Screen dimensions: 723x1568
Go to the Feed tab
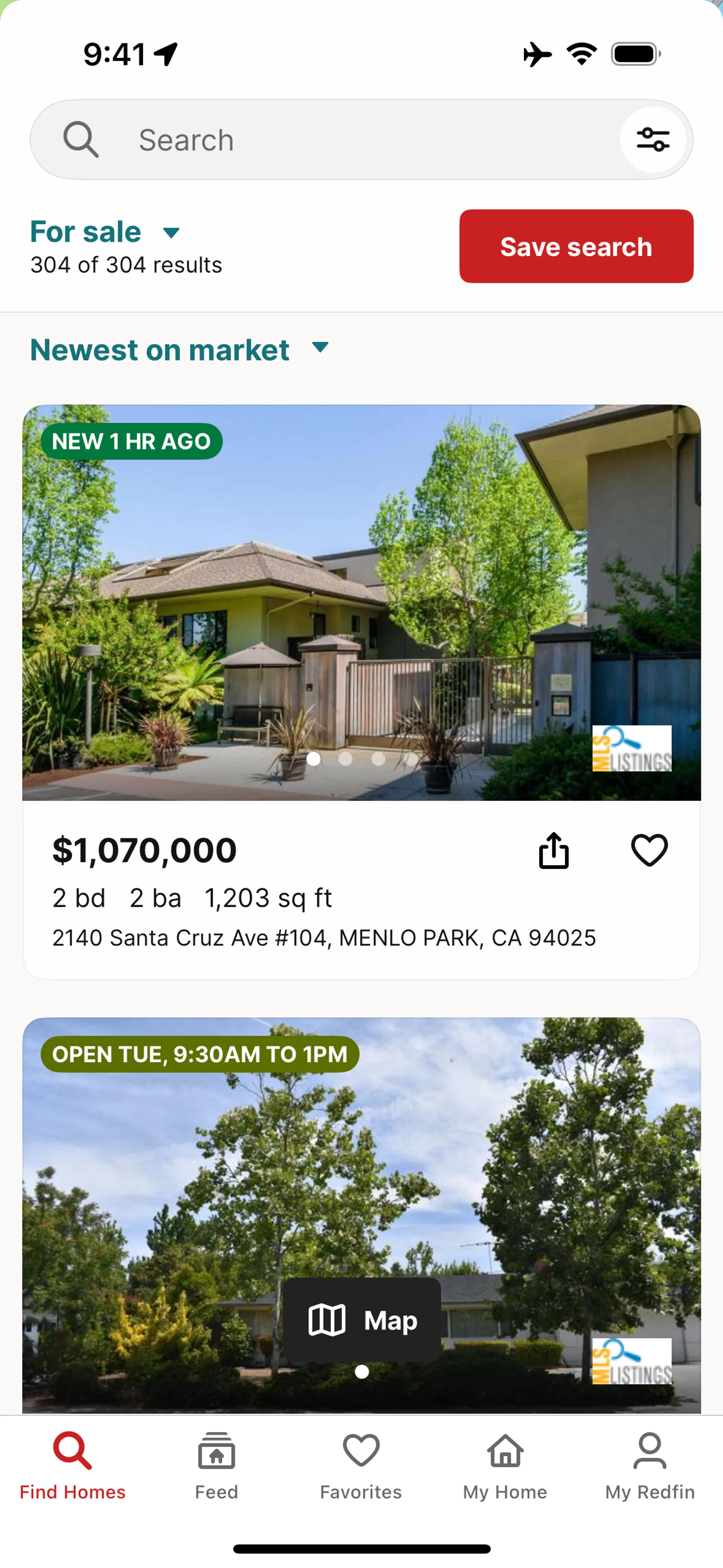216,1466
